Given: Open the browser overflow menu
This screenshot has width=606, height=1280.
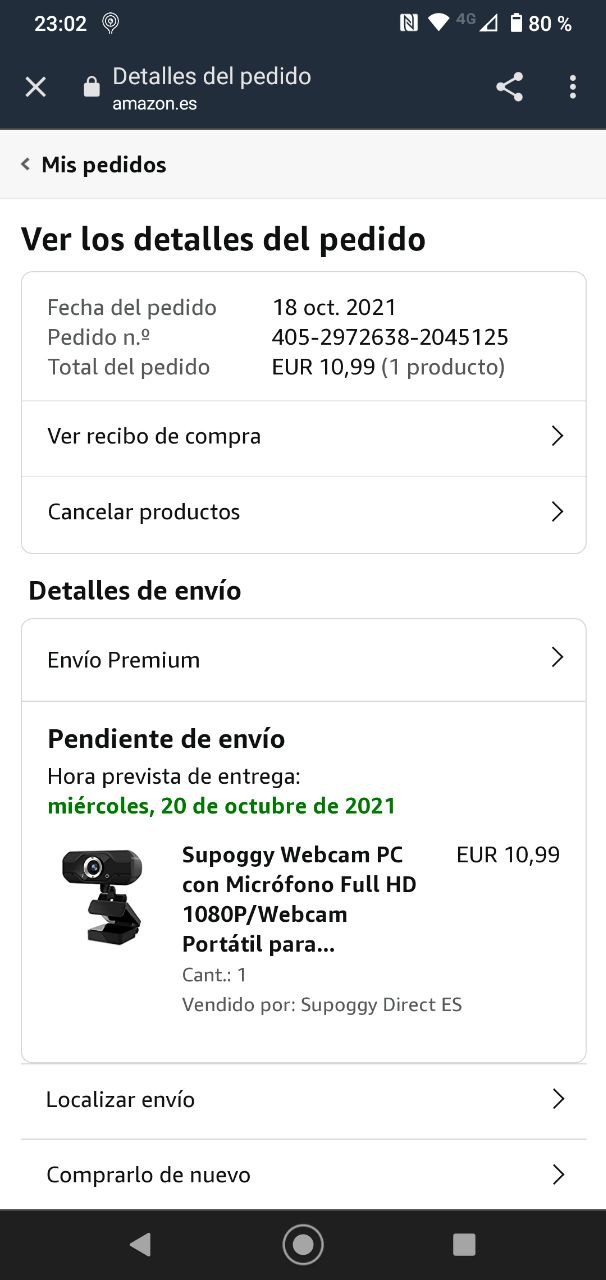Looking at the screenshot, I should click(x=572, y=87).
